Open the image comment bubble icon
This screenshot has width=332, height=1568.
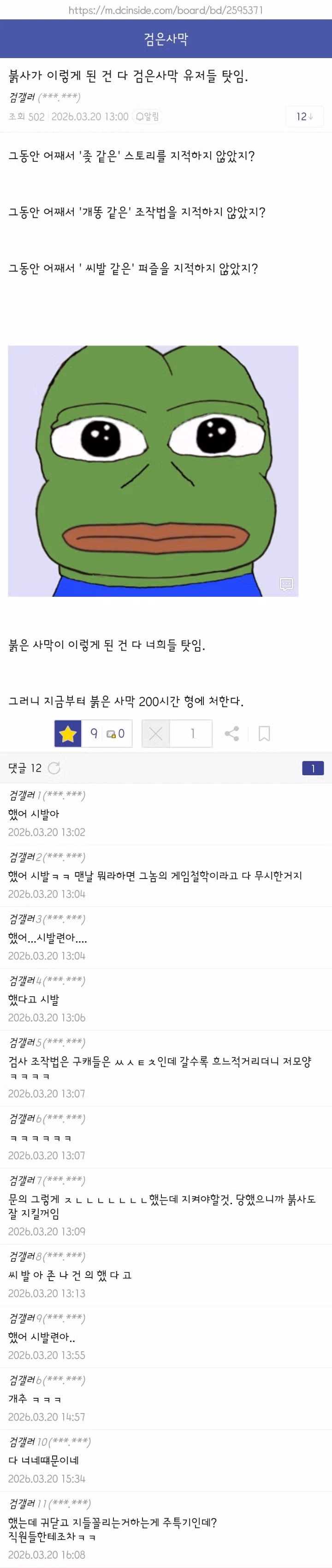coord(286,584)
